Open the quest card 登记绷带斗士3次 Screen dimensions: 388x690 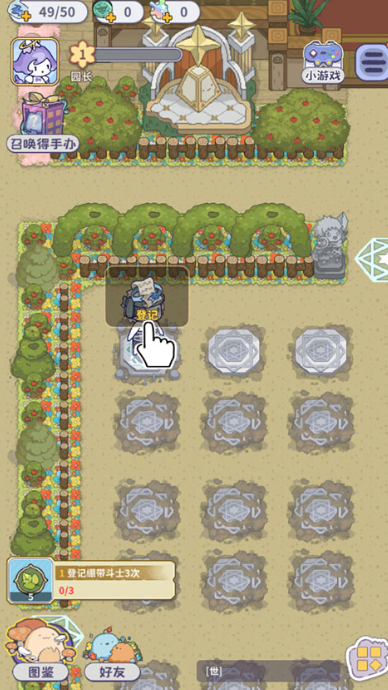[91, 580]
